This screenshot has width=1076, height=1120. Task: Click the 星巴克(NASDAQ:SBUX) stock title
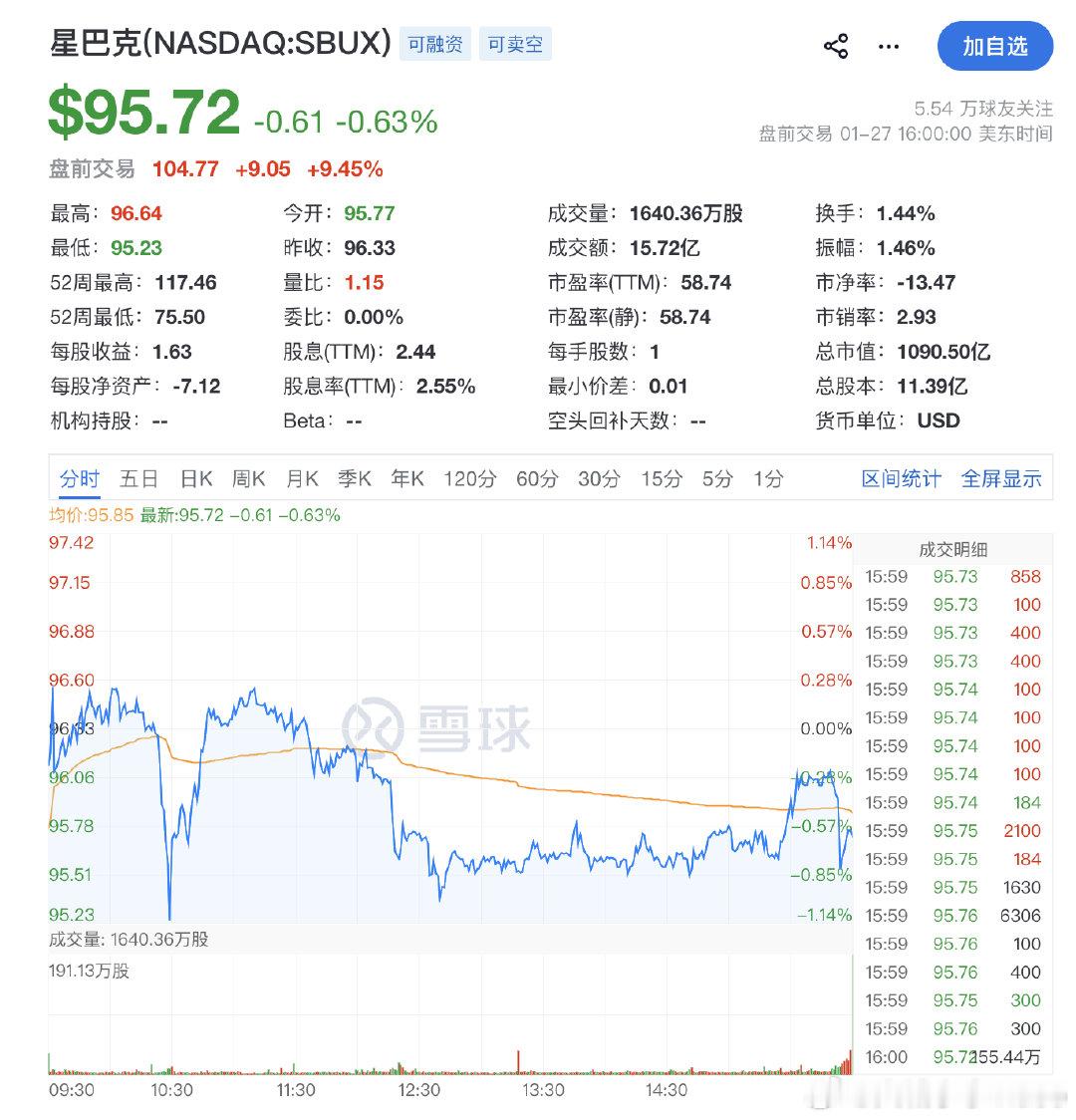pyautogui.click(x=219, y=44)
